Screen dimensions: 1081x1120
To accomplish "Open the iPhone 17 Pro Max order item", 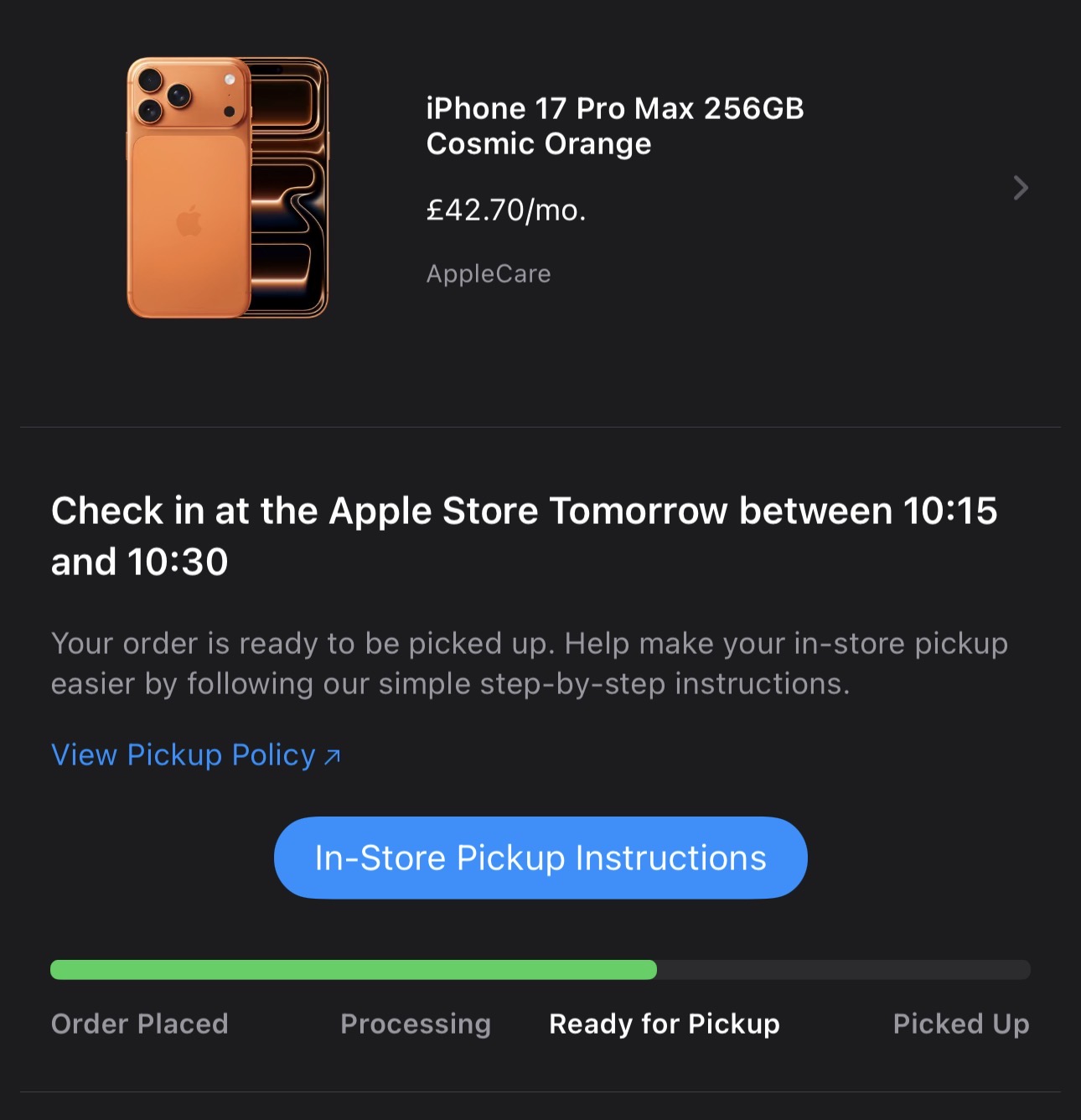I will click(x=614, y=126).
